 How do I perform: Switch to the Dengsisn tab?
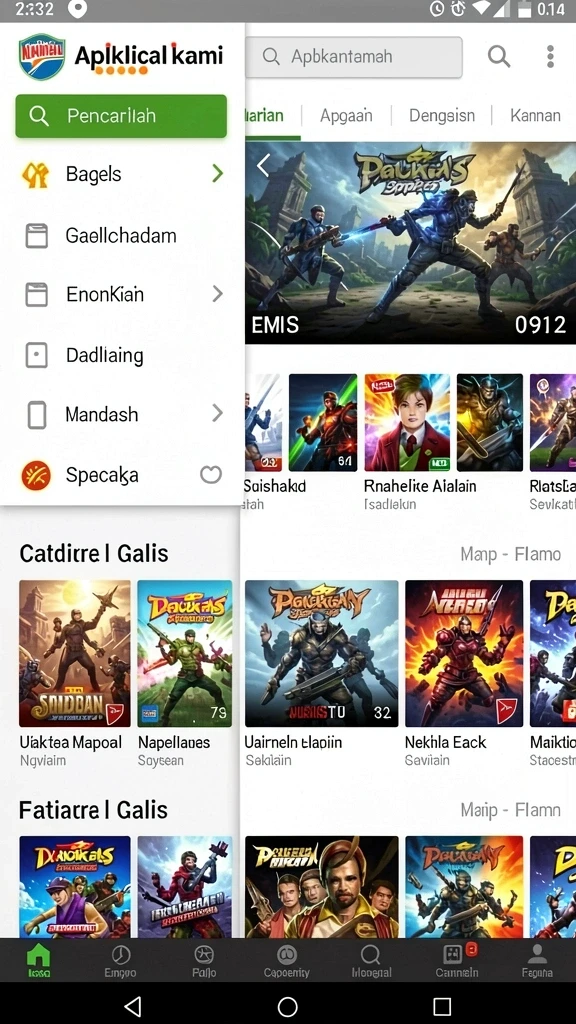tap(442, 116)
